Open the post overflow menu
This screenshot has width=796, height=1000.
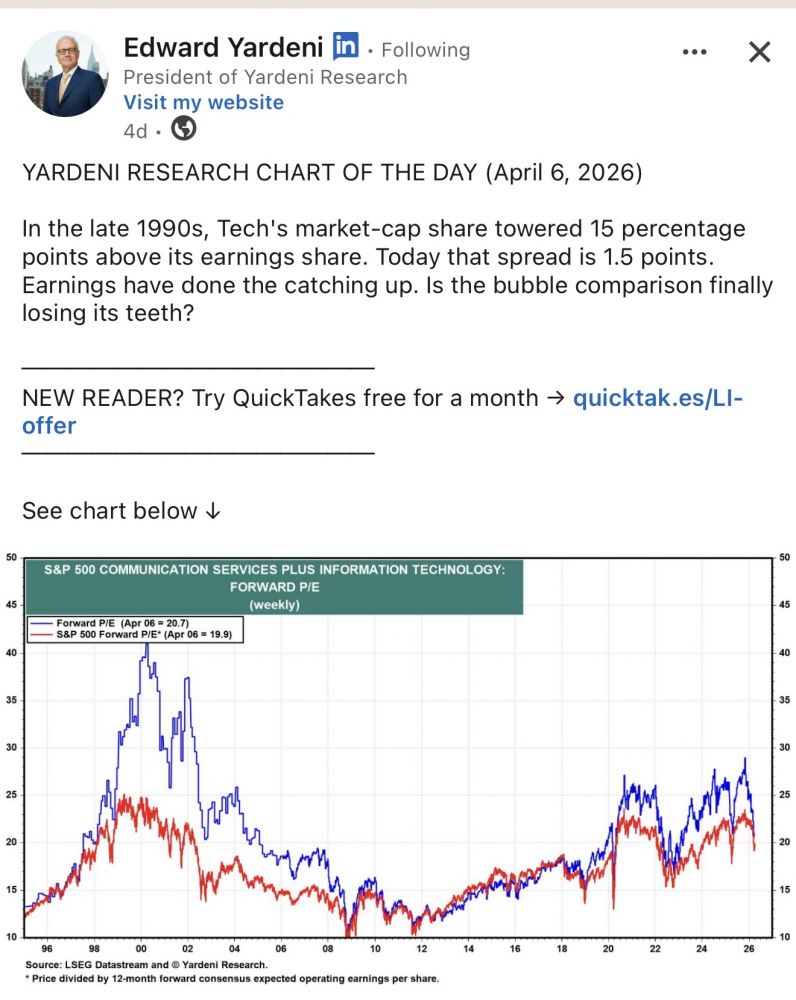694,52
